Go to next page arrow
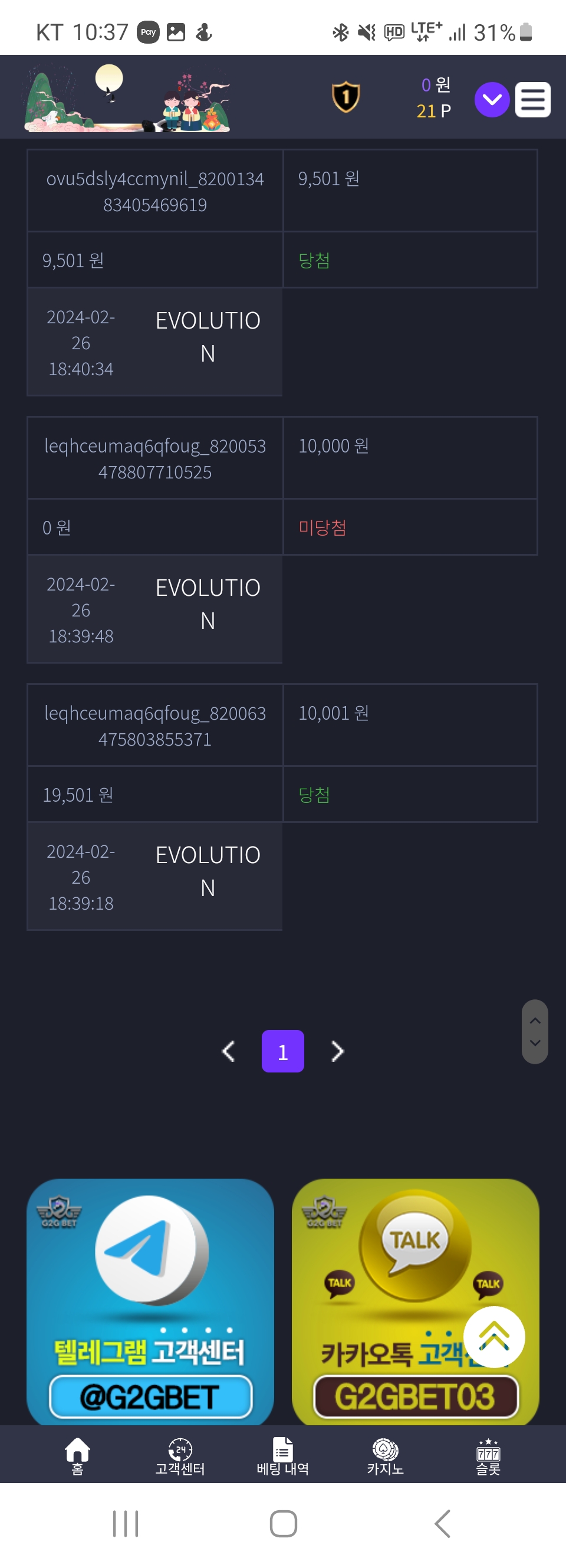This screenshot has width=566, height=1568. click(x=337, y=1051)
